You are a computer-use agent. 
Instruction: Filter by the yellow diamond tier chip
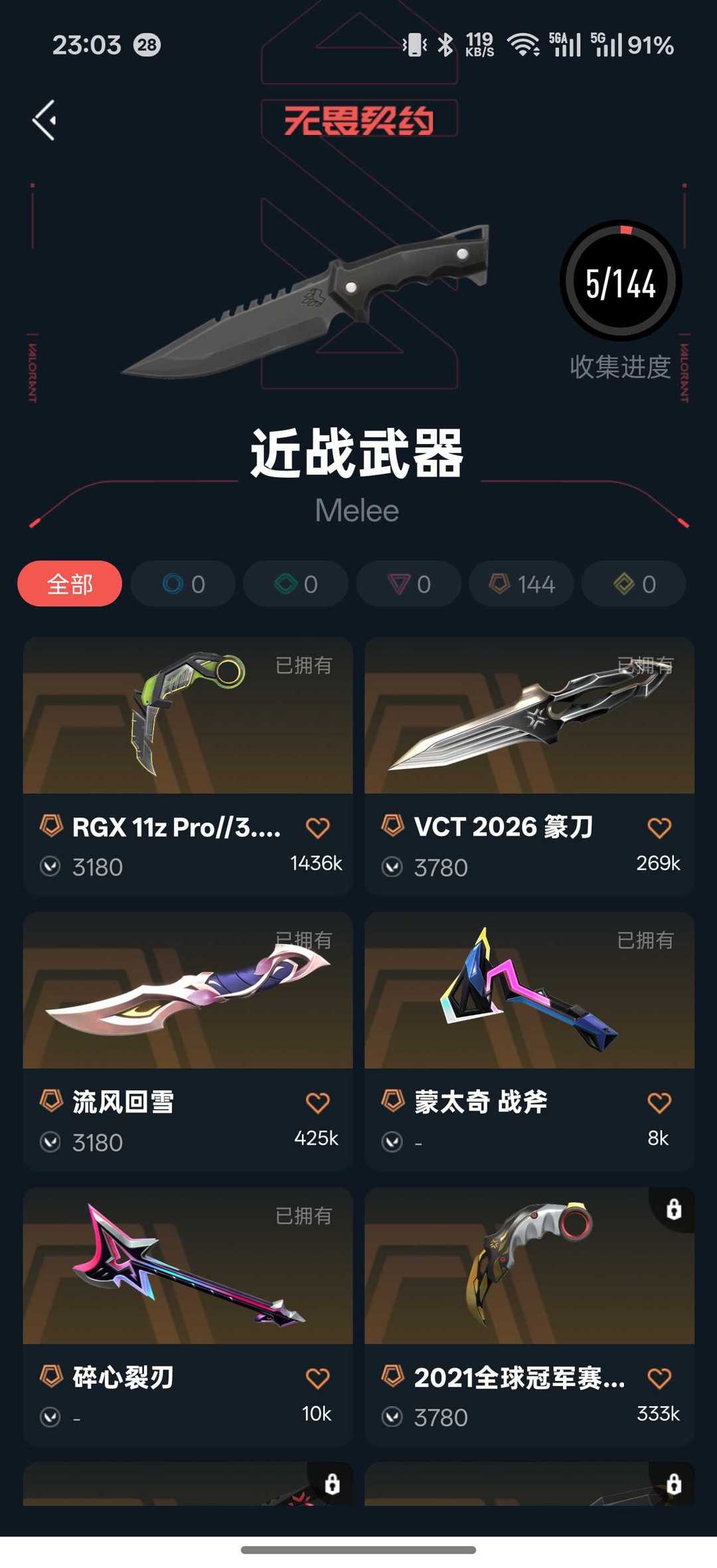pos(634,584)
